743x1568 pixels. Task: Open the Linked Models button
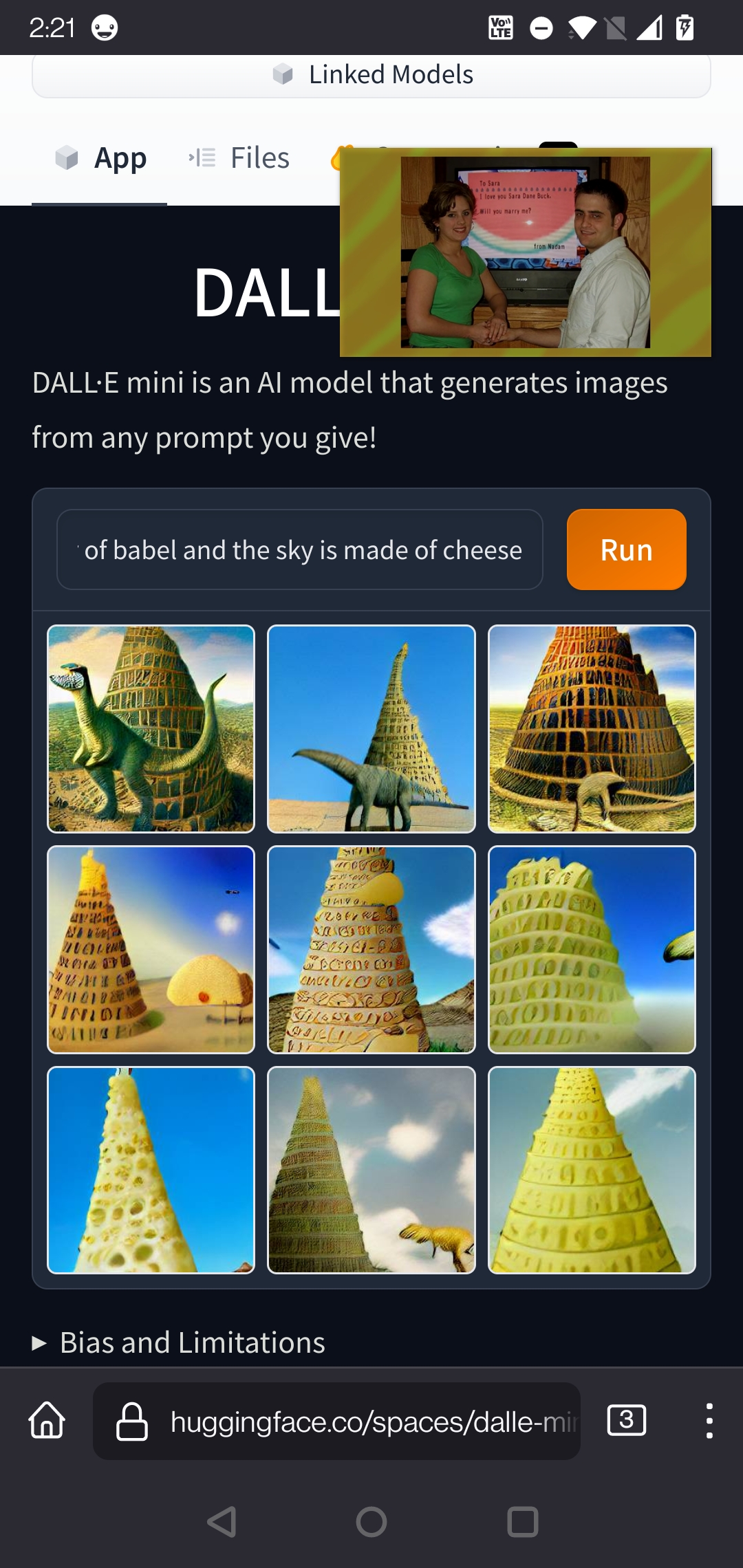point(371,74)
